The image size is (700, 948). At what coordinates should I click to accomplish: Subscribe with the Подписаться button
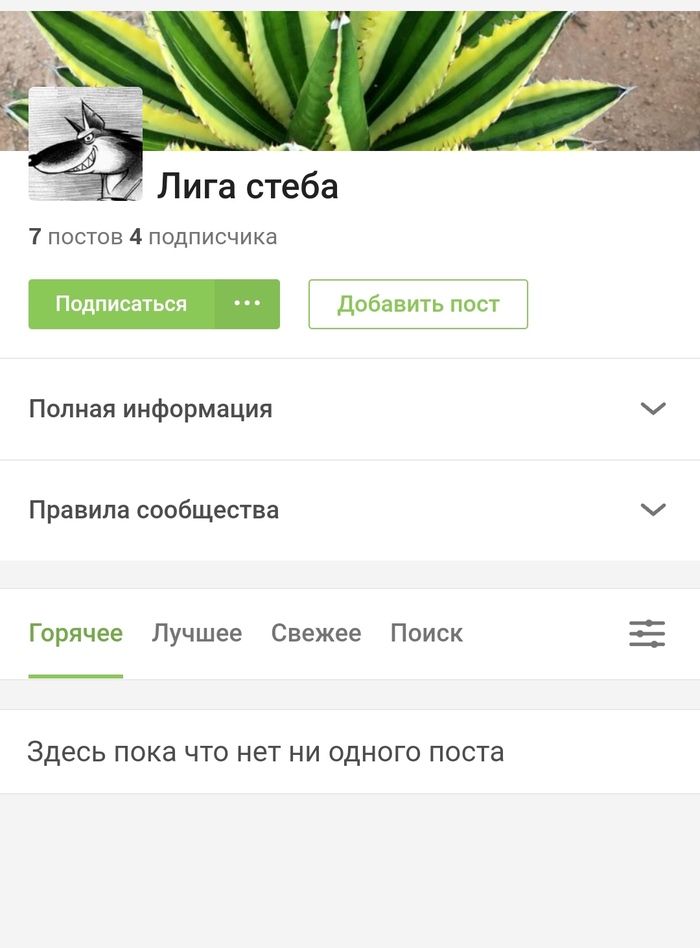click(x=121, y=304)
